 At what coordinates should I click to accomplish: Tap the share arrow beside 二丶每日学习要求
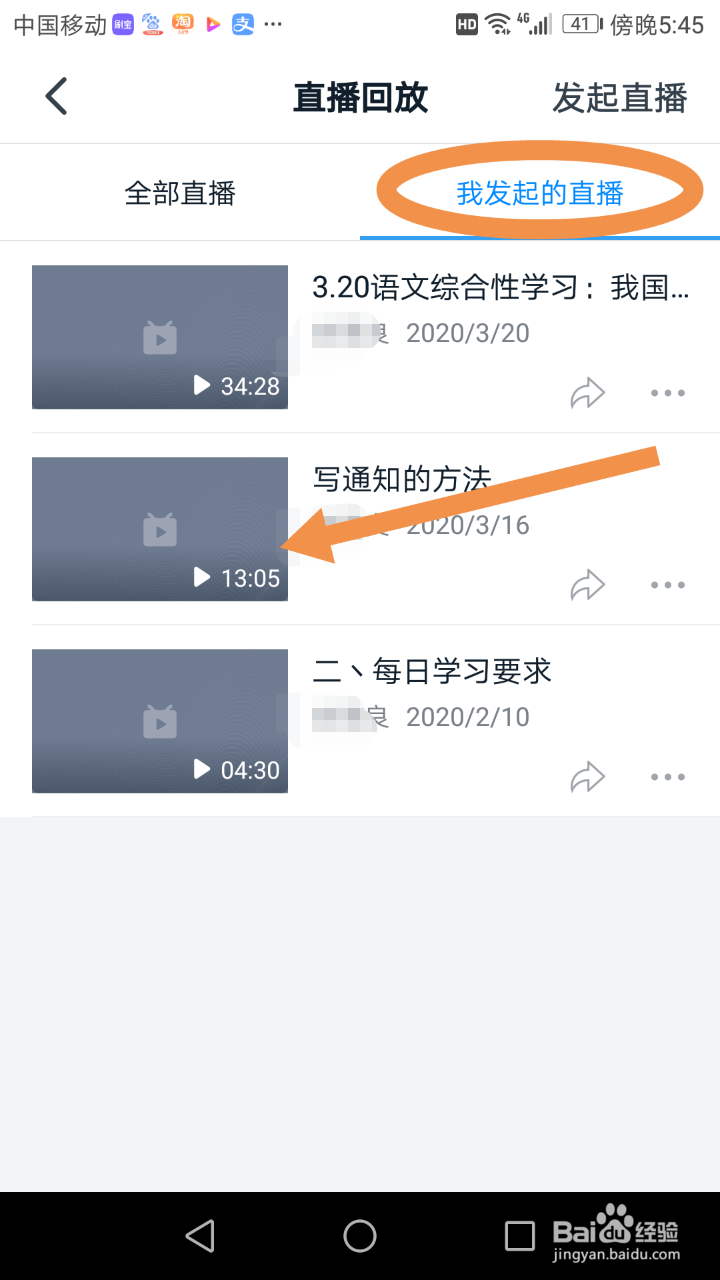coord(588,776)
